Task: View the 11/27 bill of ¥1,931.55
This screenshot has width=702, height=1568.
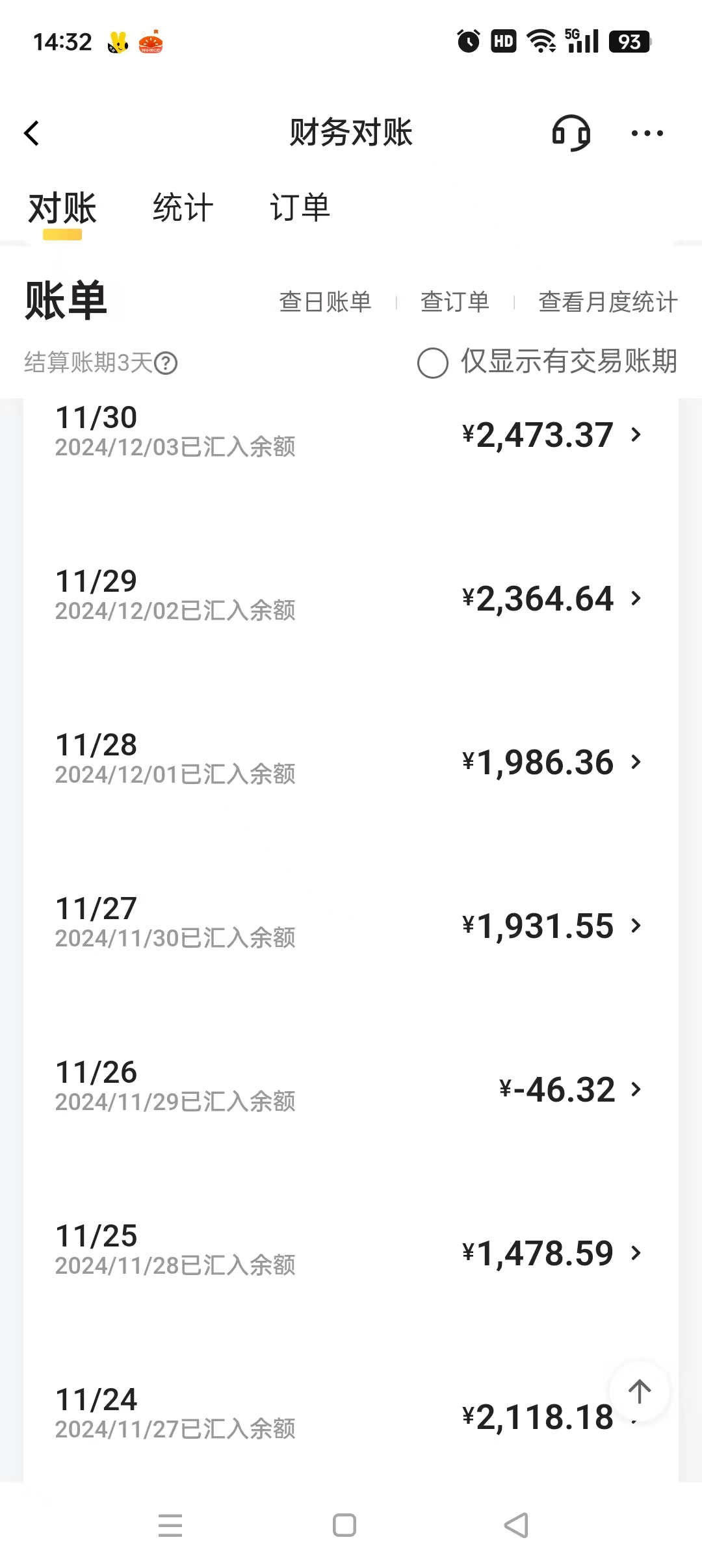Action: pyautogui.click(x=351, y=924)
